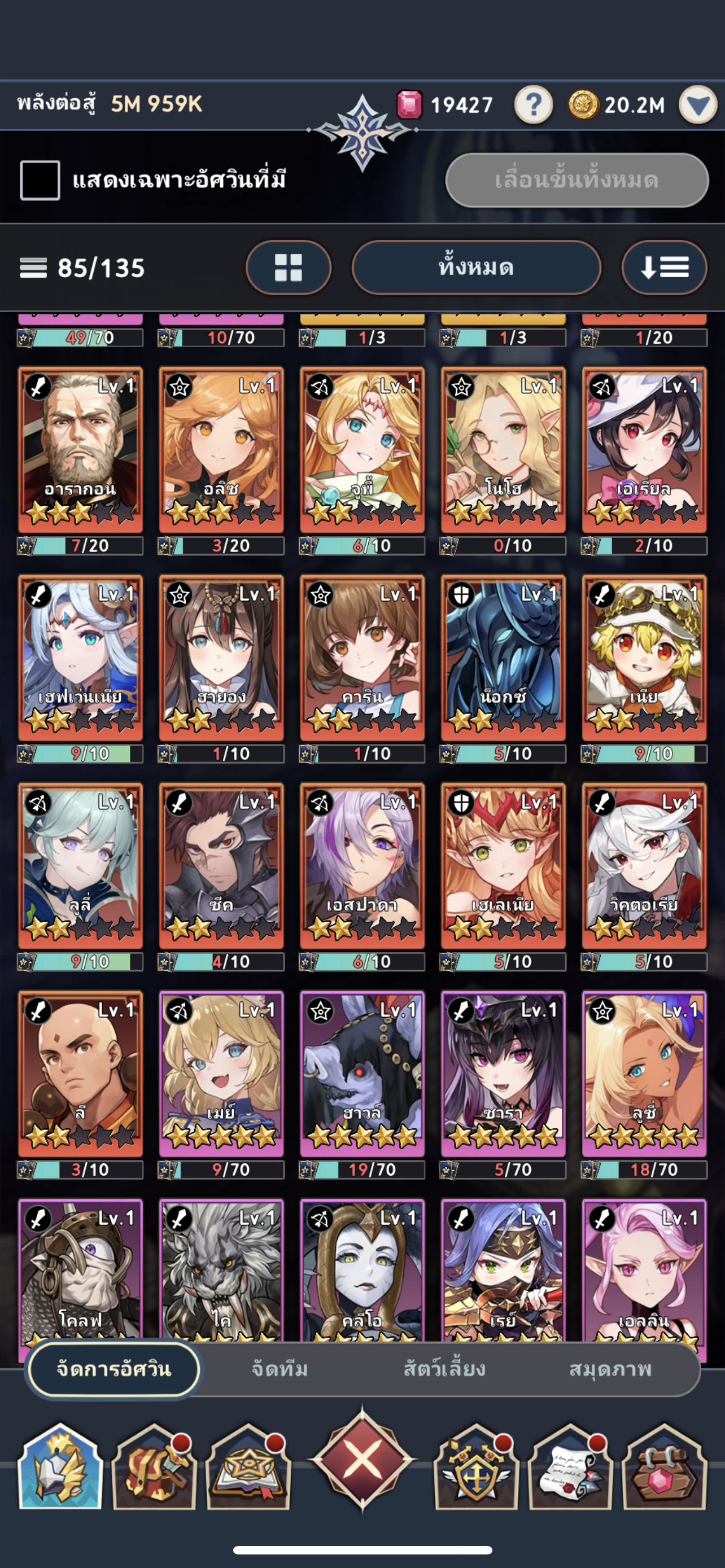Close the menu with red X
Screen dimensions: 725x1568
pyautogui.click(x=362, y=1459)
